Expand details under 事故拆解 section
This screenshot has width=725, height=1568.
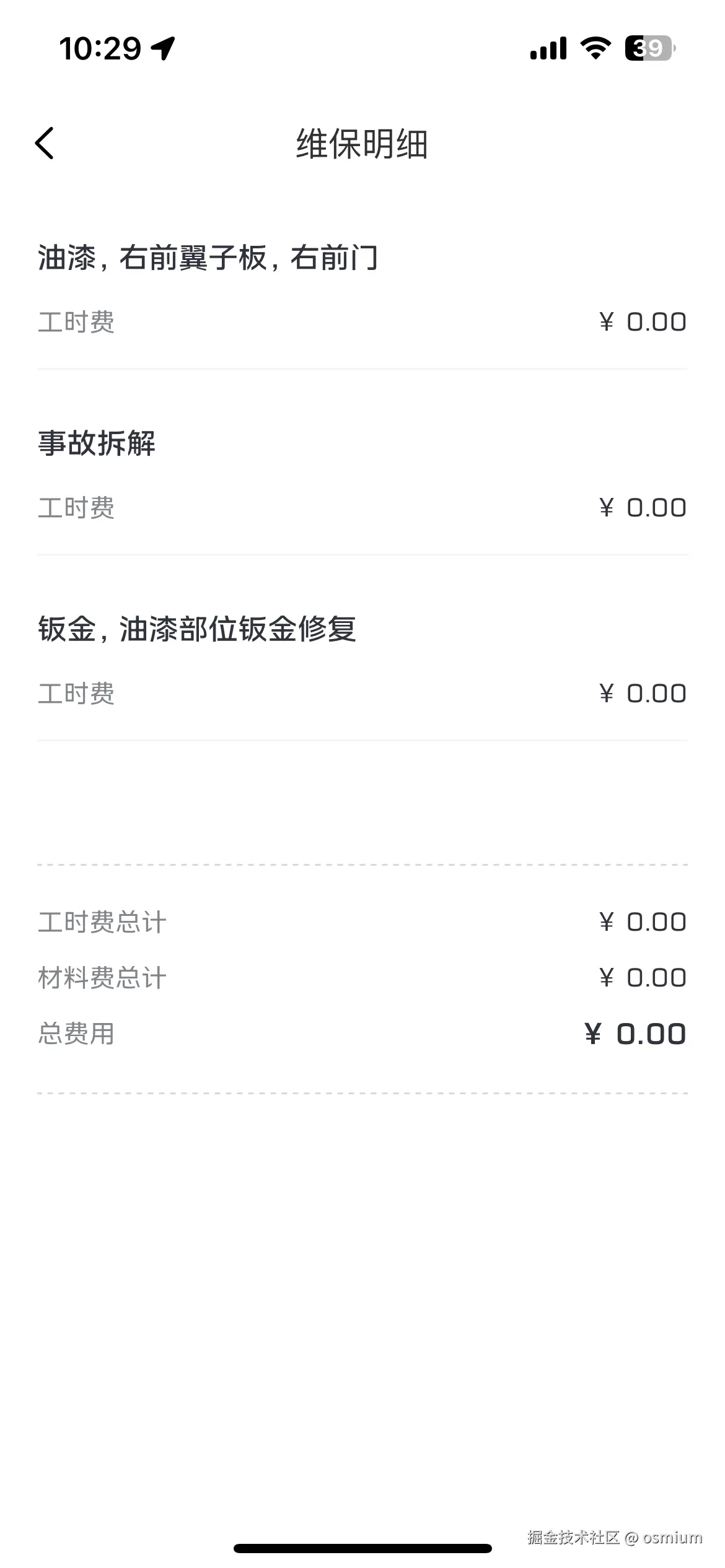362,507
